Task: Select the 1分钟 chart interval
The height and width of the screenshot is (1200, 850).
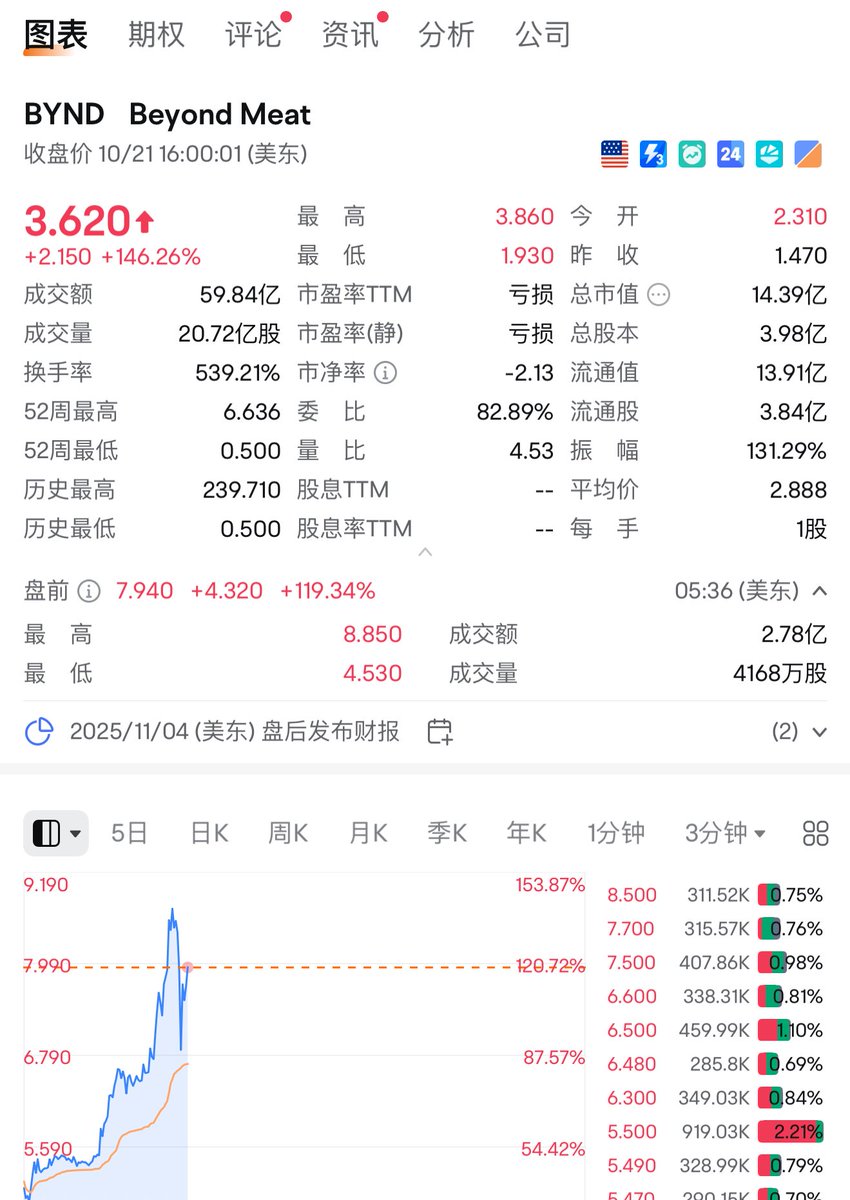Action: click(616, 833)
